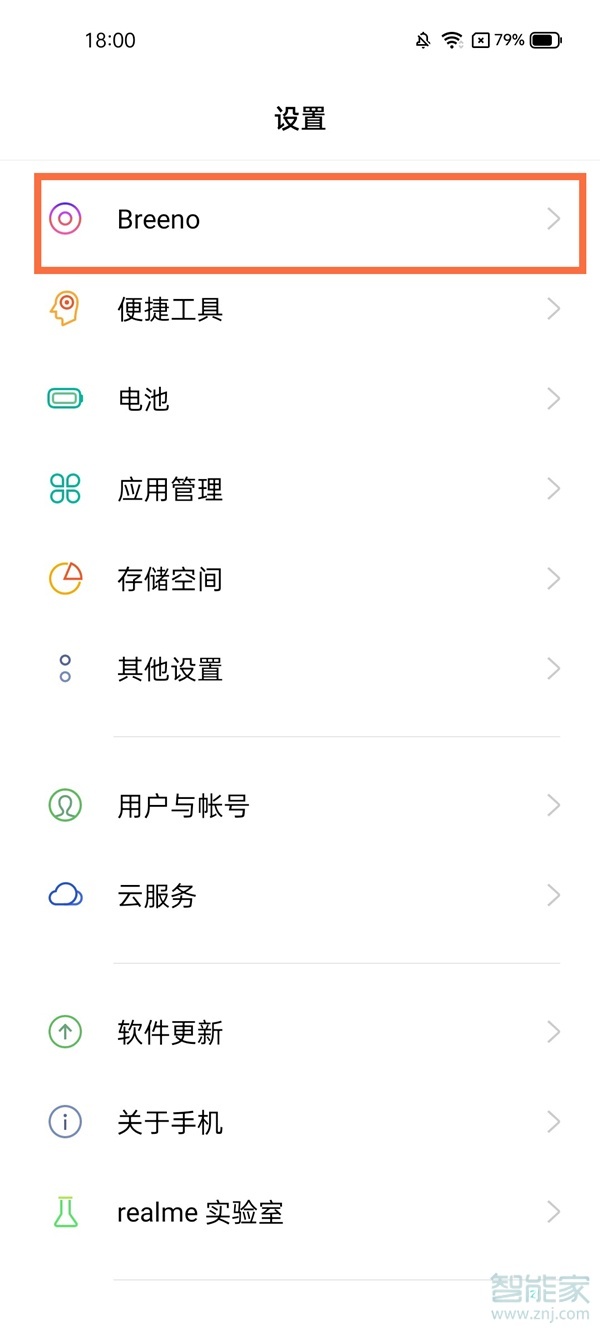Image resolution: width=600 pixels, height=1333 pixels.
Task: Check 软件更新 software update
Action: pyautogui.click(x=300, y=1032)
